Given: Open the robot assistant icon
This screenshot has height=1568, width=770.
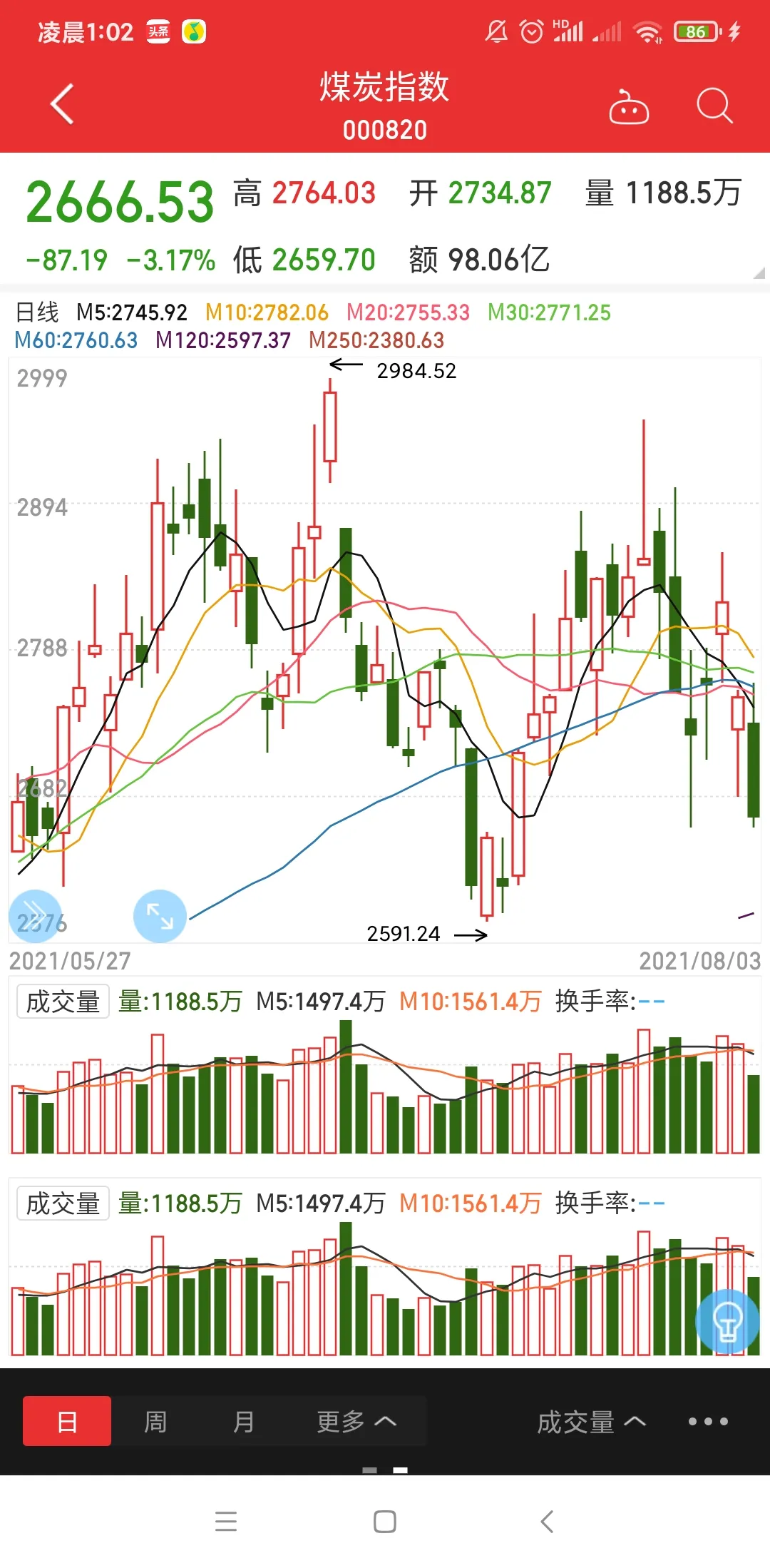Looking at the screenshot, I should click(629, 106).
